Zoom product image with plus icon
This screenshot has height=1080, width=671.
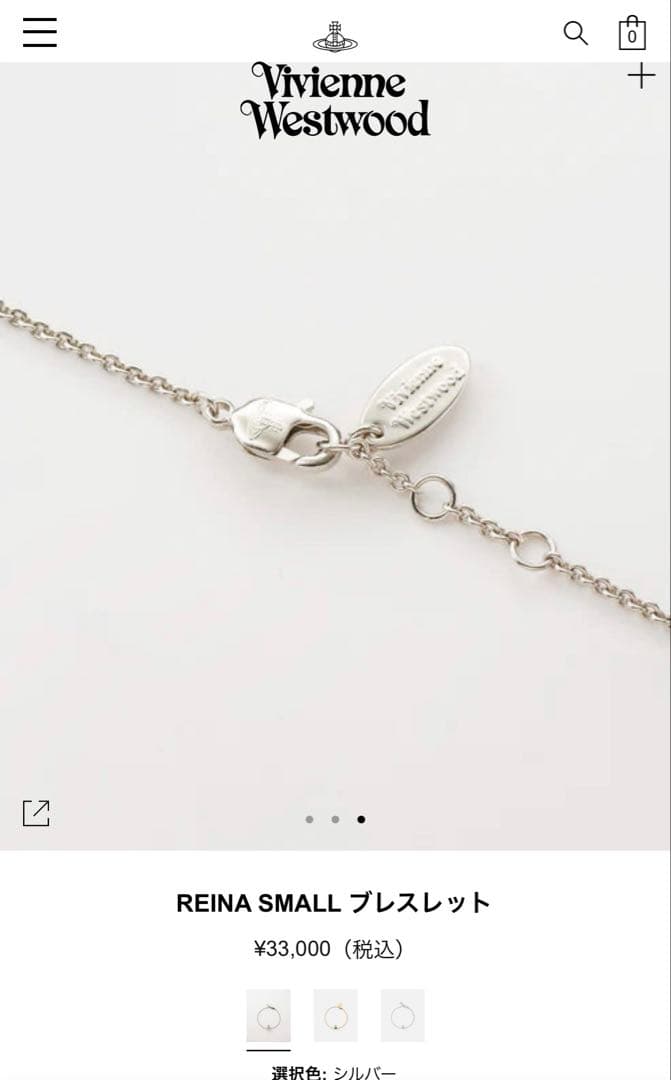click(x=641, y=76)
